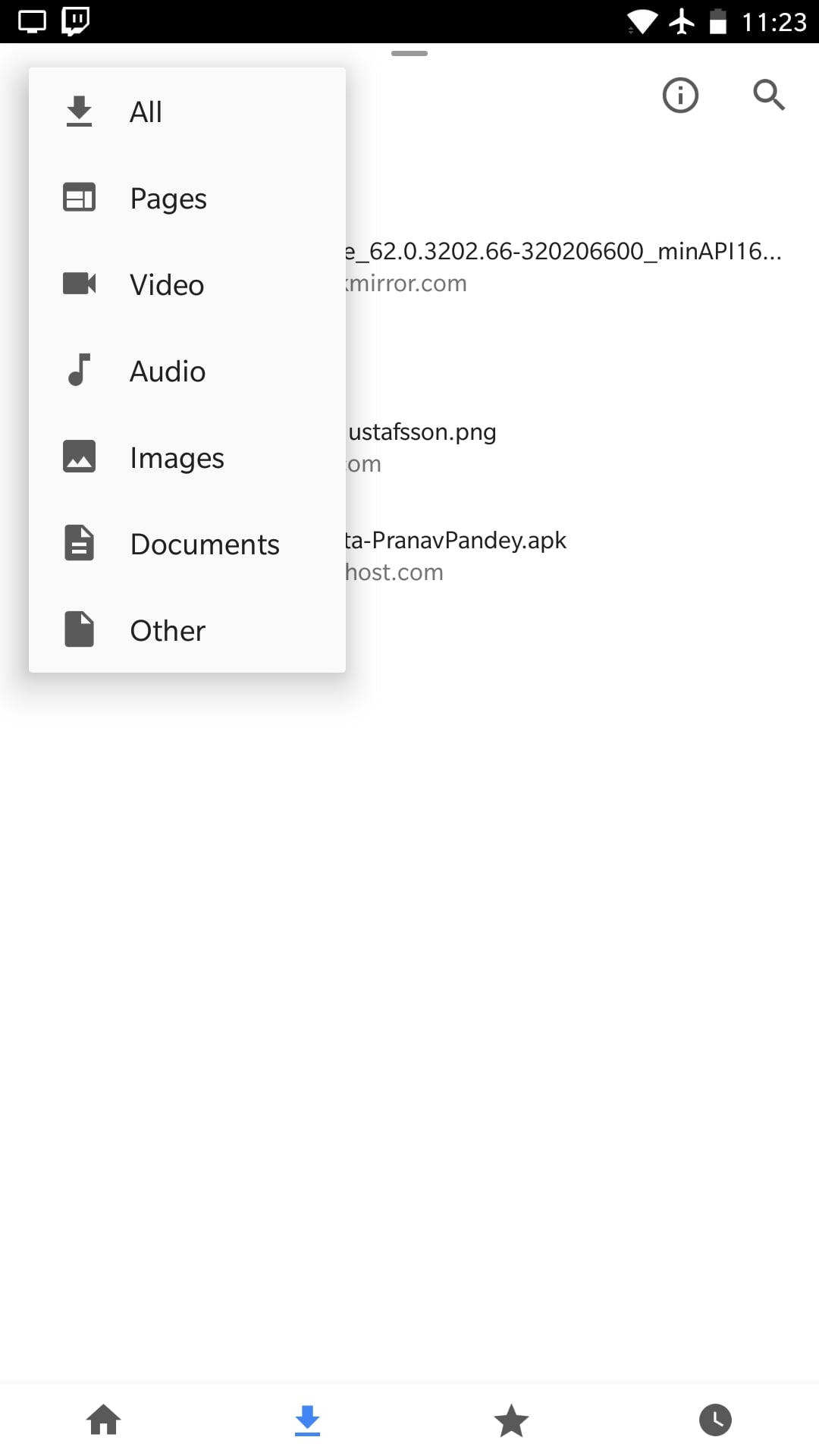819x1456 pixels.
Task: Open the storage info icon
Action: point(680,96)
